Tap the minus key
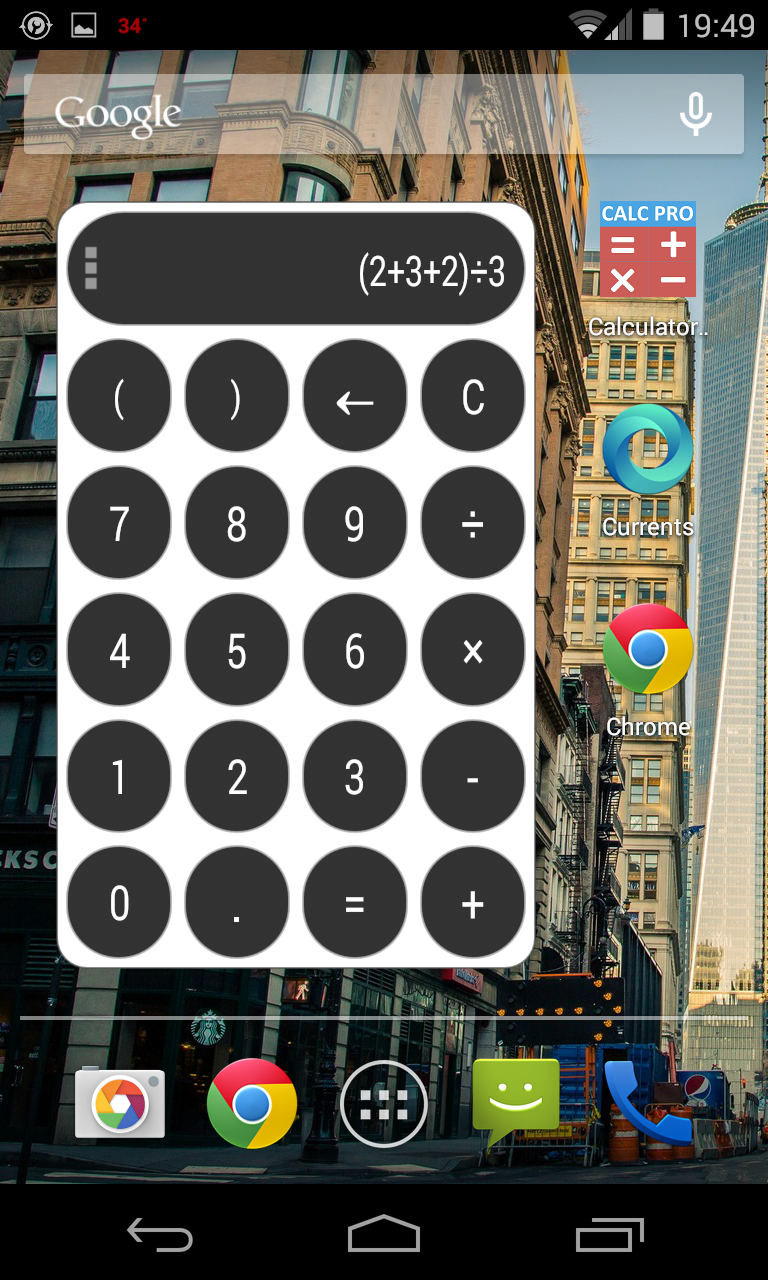The height and width of the screenshot is (1280, 768). click(473, 777)
